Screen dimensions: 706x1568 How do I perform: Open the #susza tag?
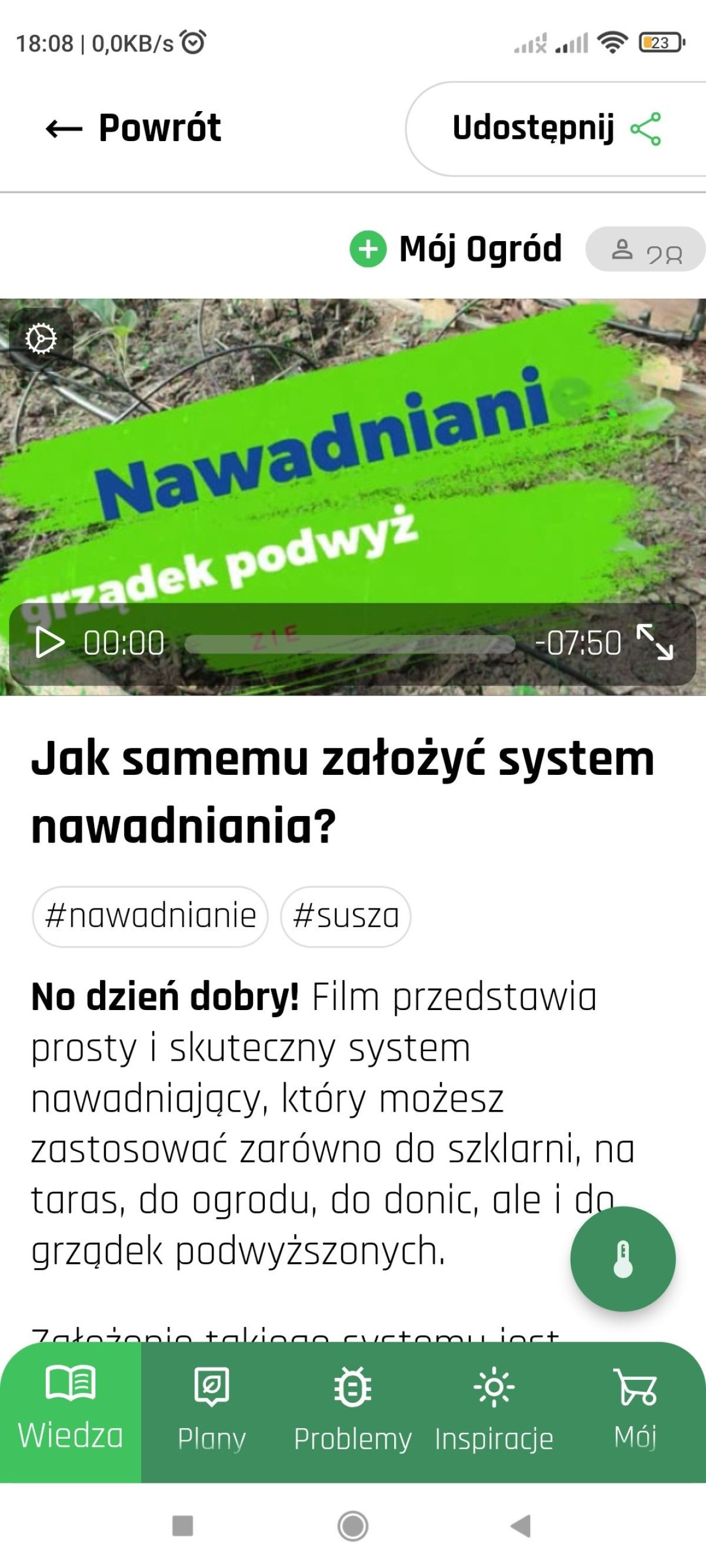click(345, 916)
